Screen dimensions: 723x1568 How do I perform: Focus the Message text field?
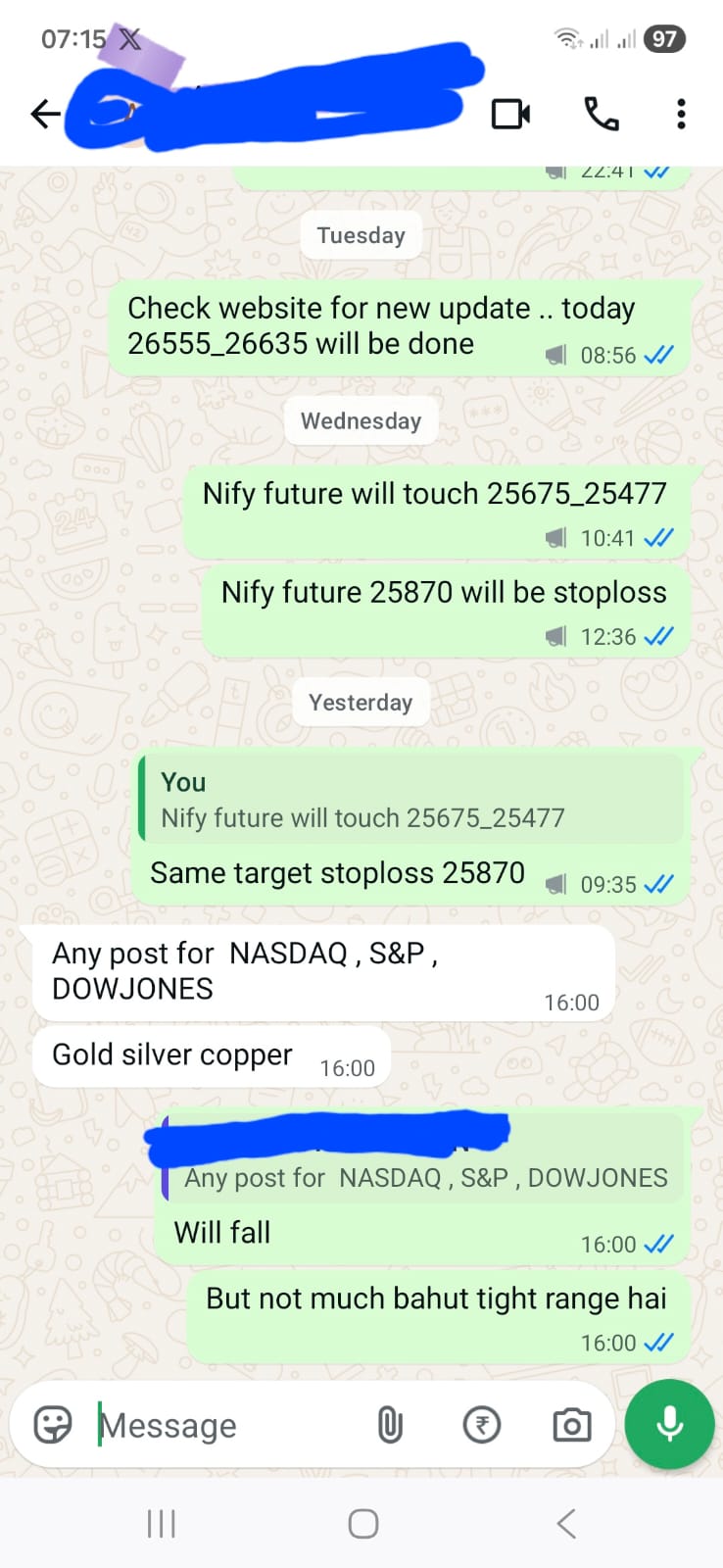click(x=225, y=1425)
